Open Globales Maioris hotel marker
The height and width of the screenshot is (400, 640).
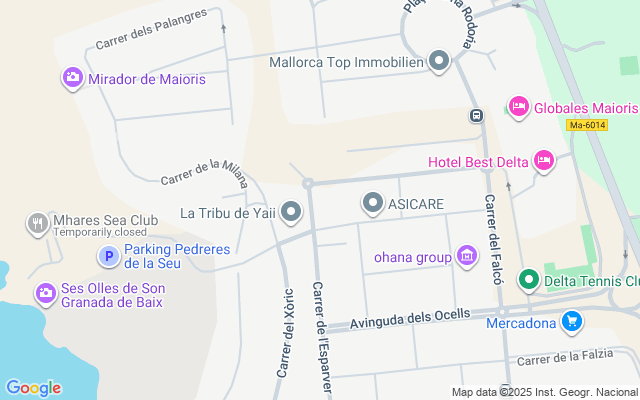(x=518, y=107)
